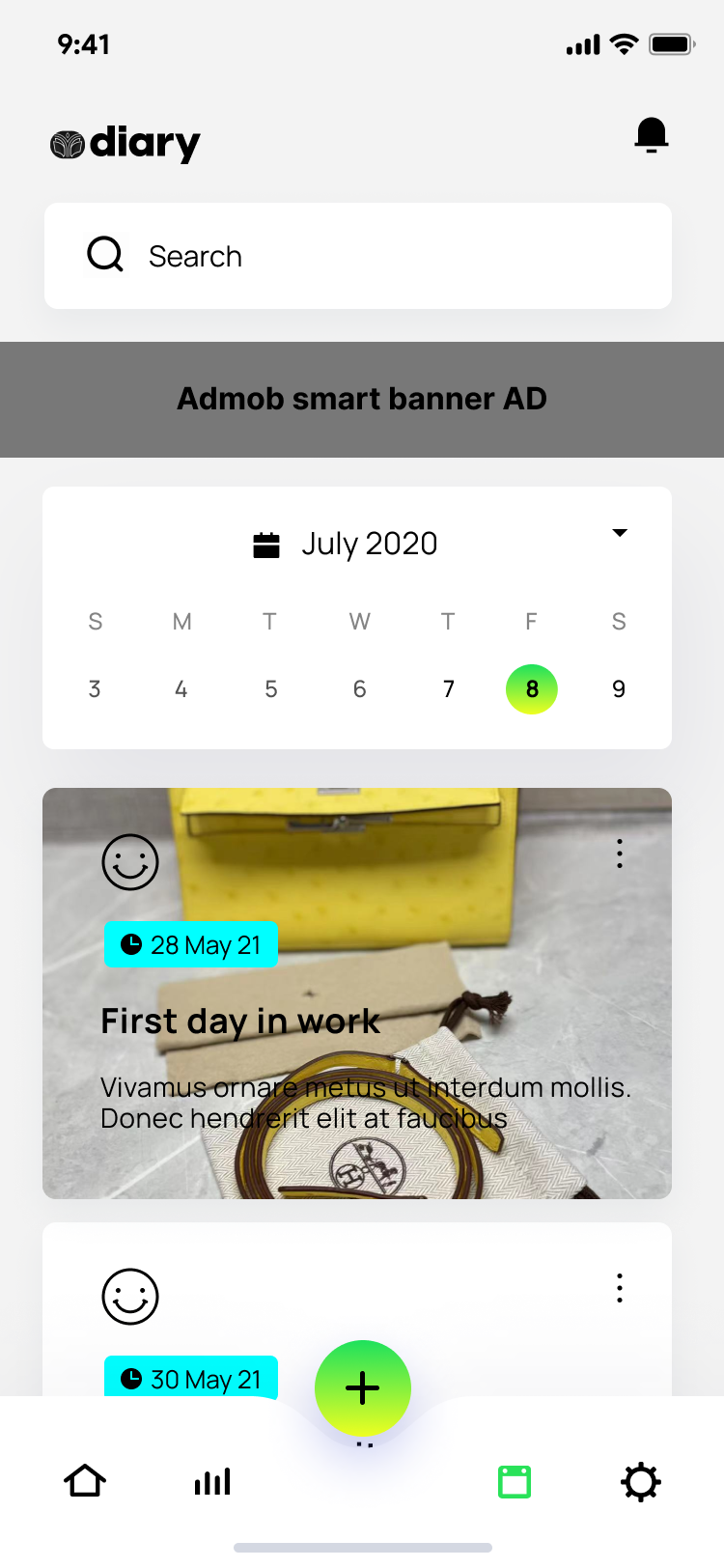The width and height of the screenshot is (724, 1568).
Task: Open options menu on 30 May 21 entry
Action: coord(620,1288)
